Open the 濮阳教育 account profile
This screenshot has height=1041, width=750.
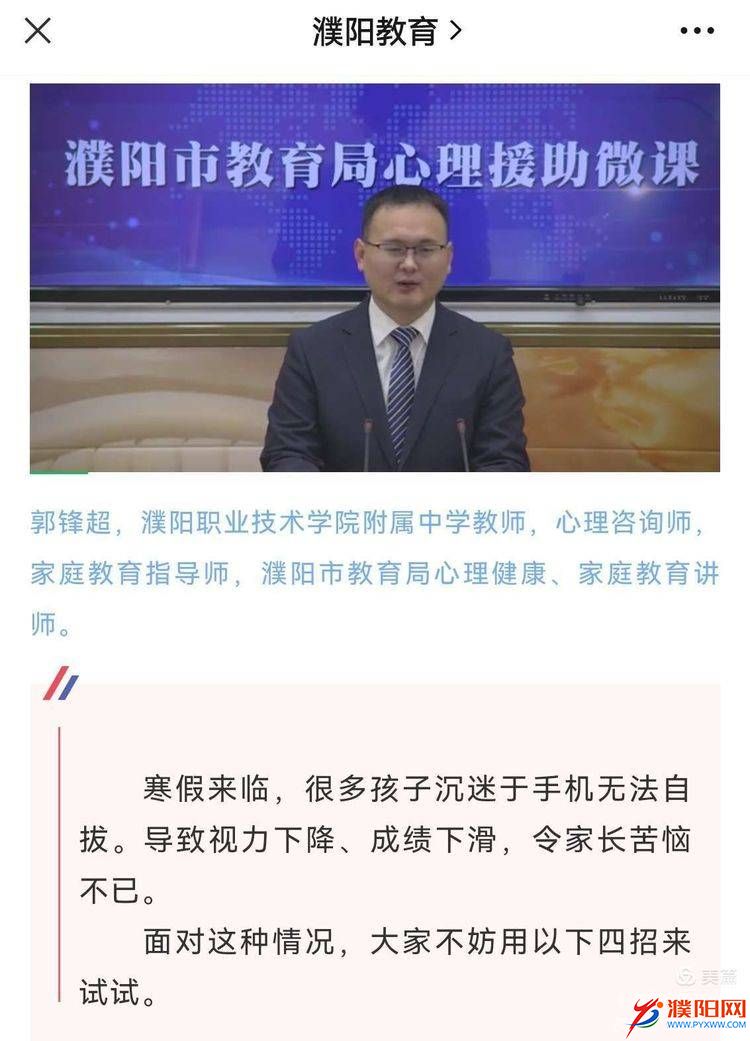pos(386,31)
